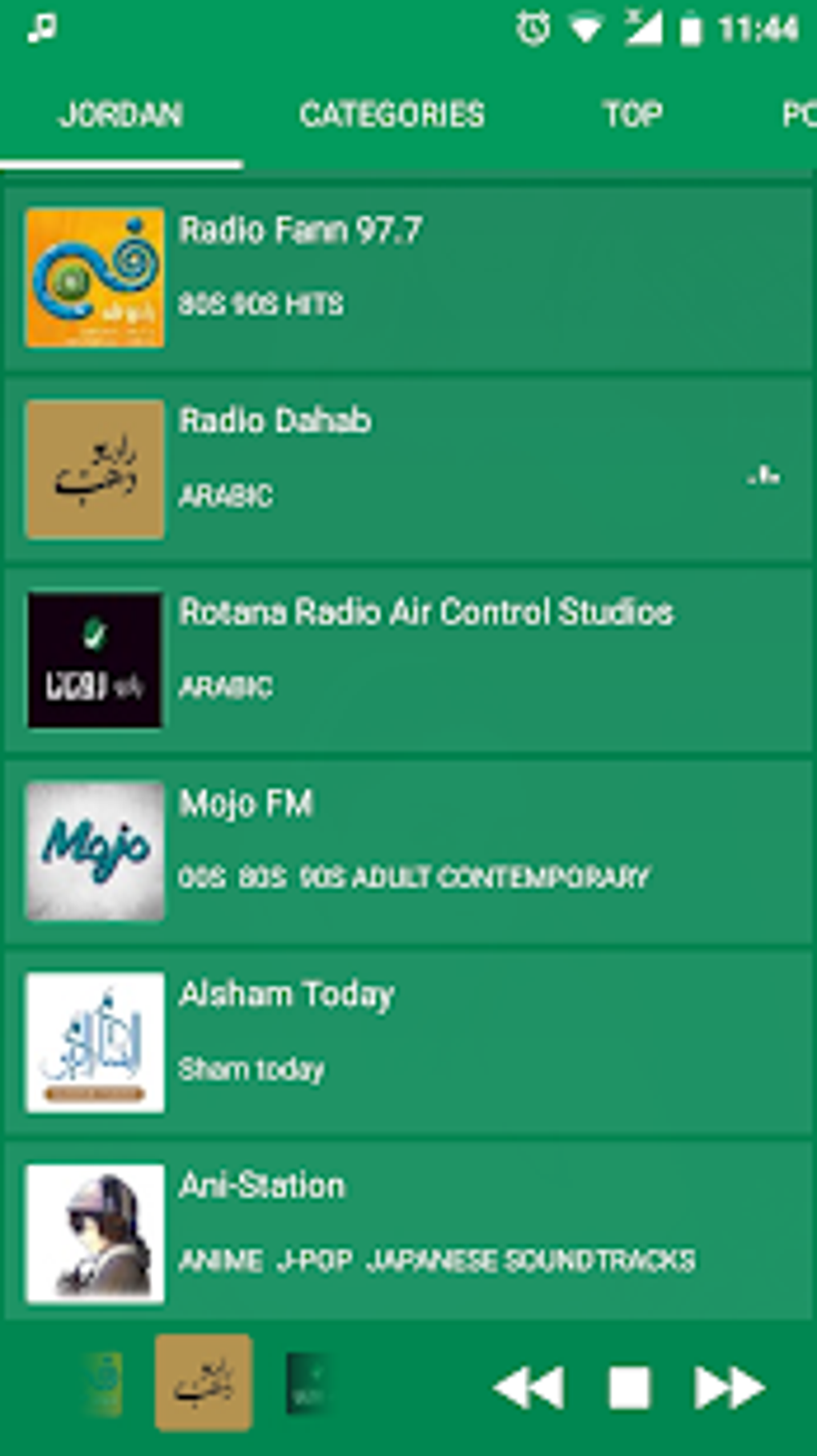Stop the current radio playback
Viewport: 817px width, 1456px height.
point(630,1388)
